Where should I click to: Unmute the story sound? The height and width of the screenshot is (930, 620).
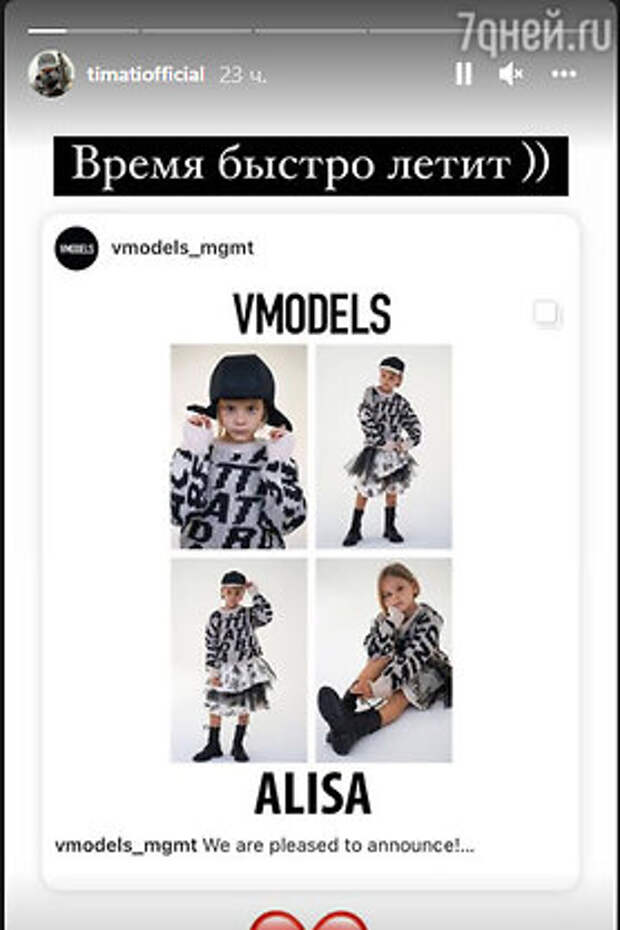click(512, 73)
